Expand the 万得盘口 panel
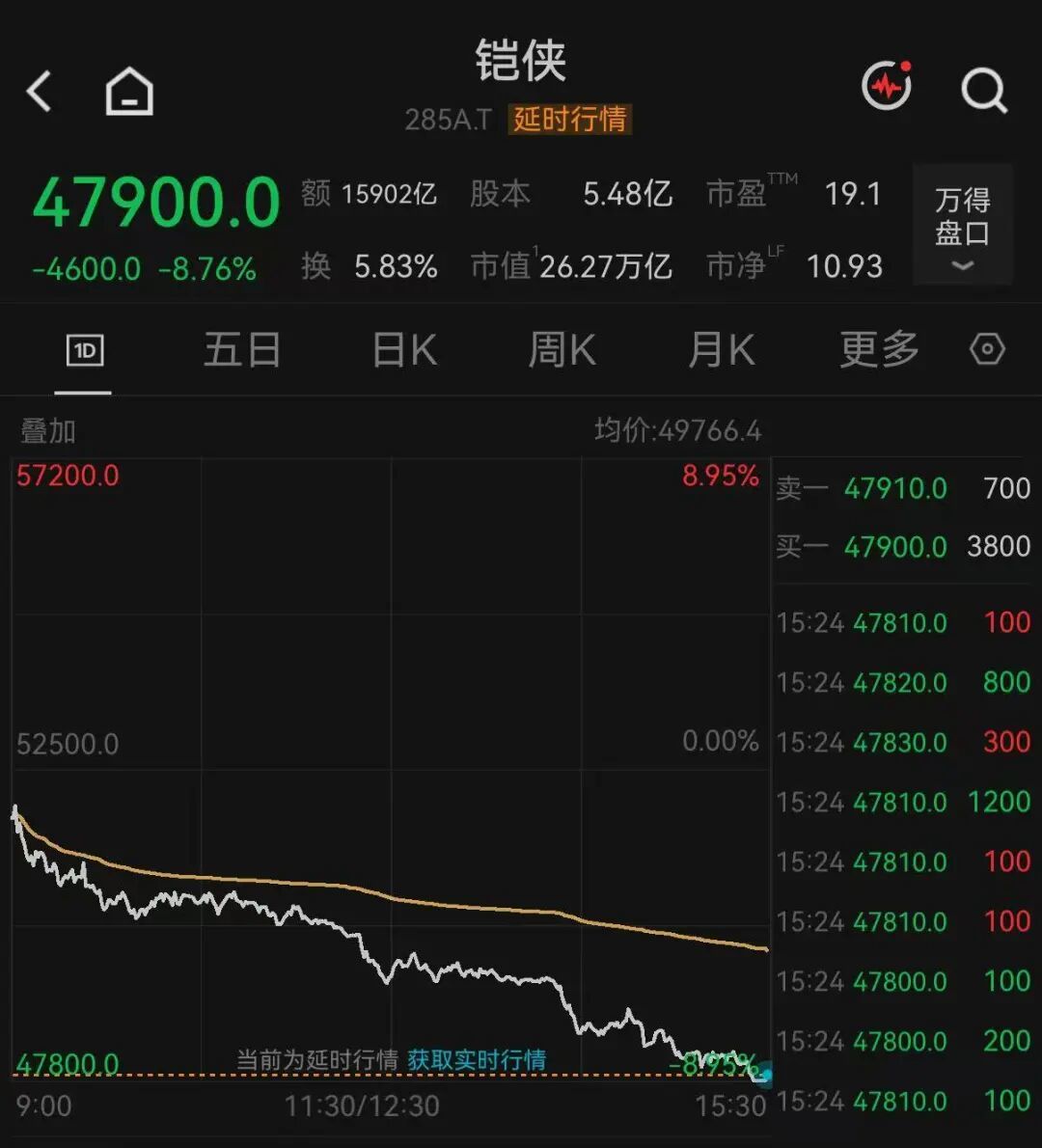The width and height of the screenshot is (1042, 1148). click(962, 225)
